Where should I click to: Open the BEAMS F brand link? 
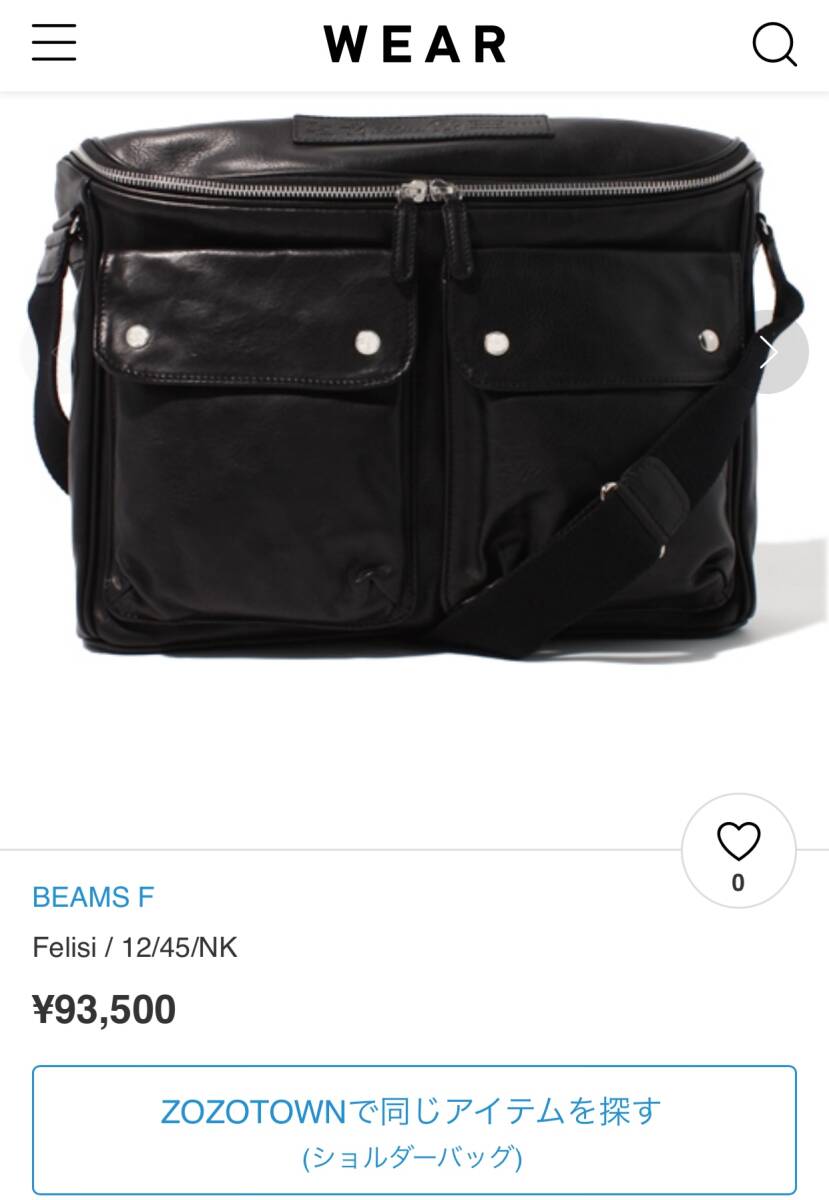click(x=93, y=897)
